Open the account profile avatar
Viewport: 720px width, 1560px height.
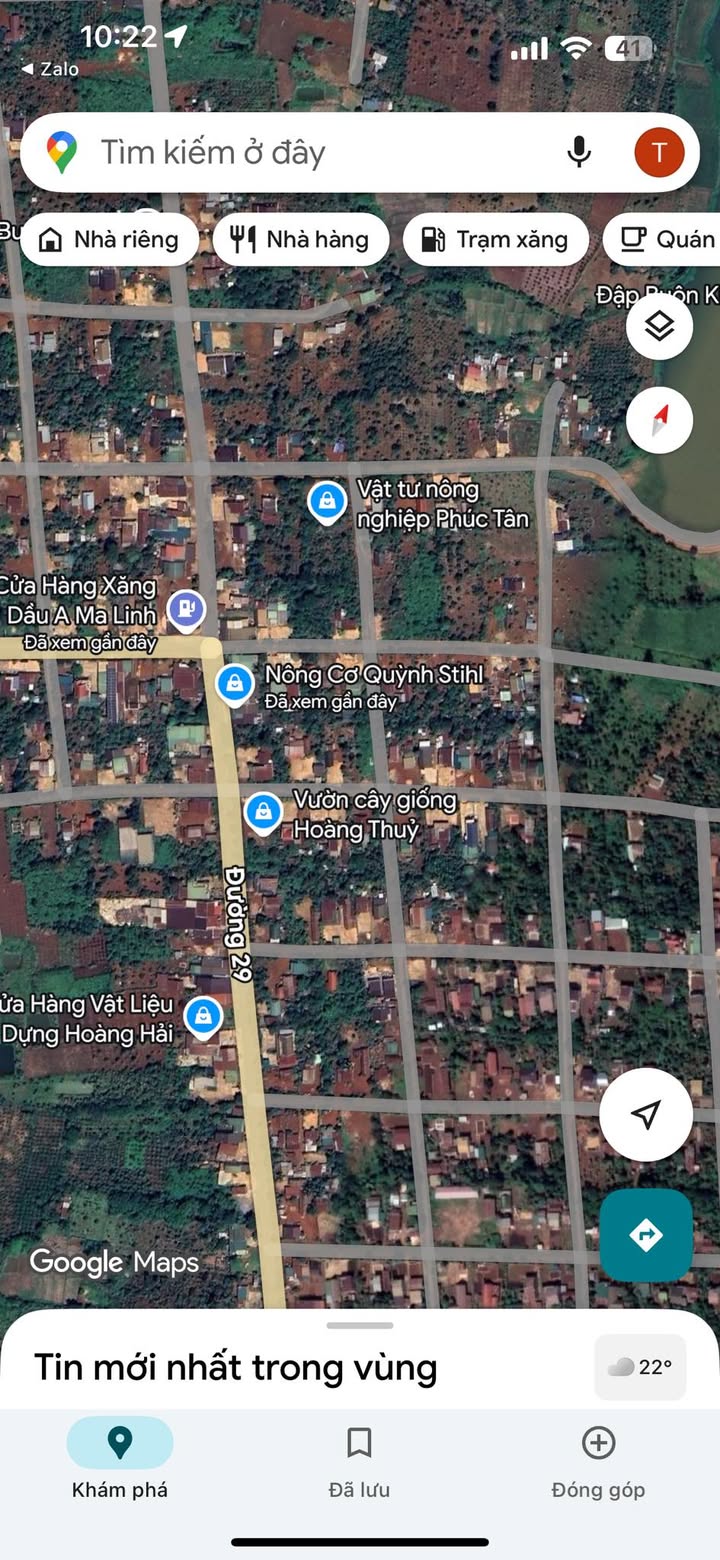pos(659,153)
